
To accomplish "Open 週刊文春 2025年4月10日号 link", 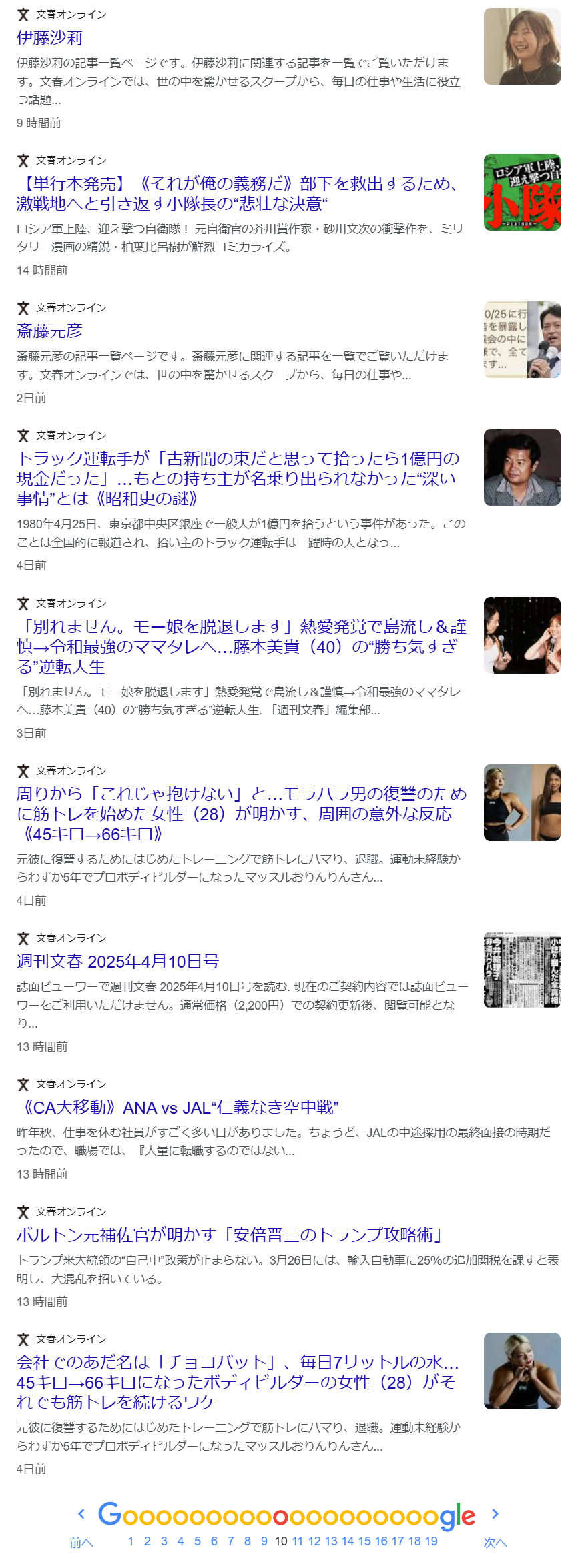I will tap(117, 961).
